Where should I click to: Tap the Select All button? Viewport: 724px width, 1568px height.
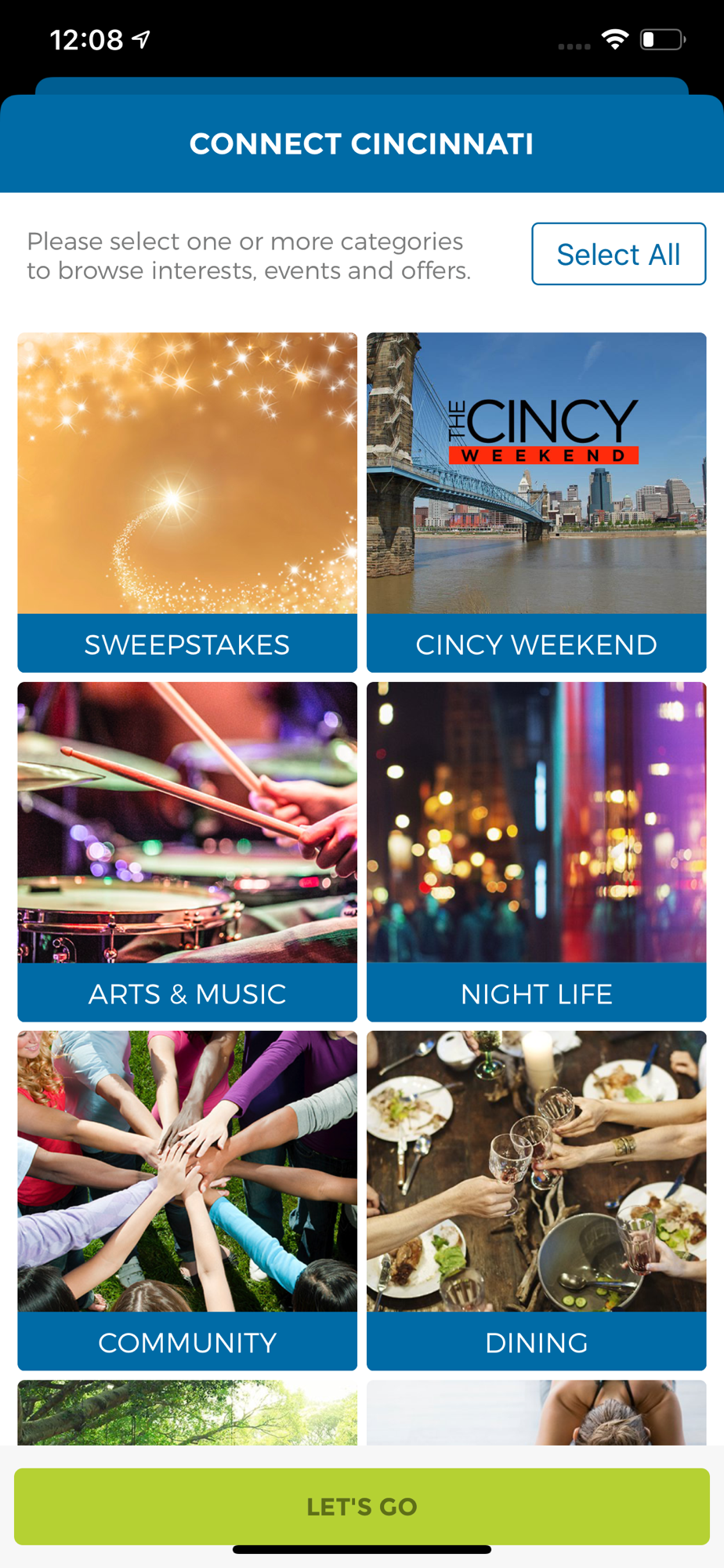[x=618, y=254]
